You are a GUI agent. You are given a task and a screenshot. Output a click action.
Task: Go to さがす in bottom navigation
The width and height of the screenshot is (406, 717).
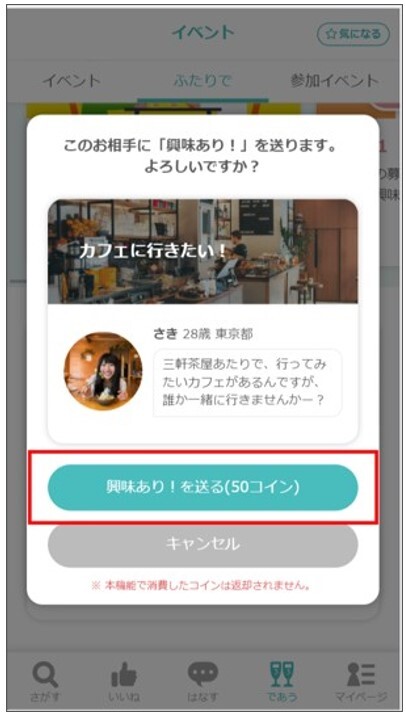coord(44,682)
